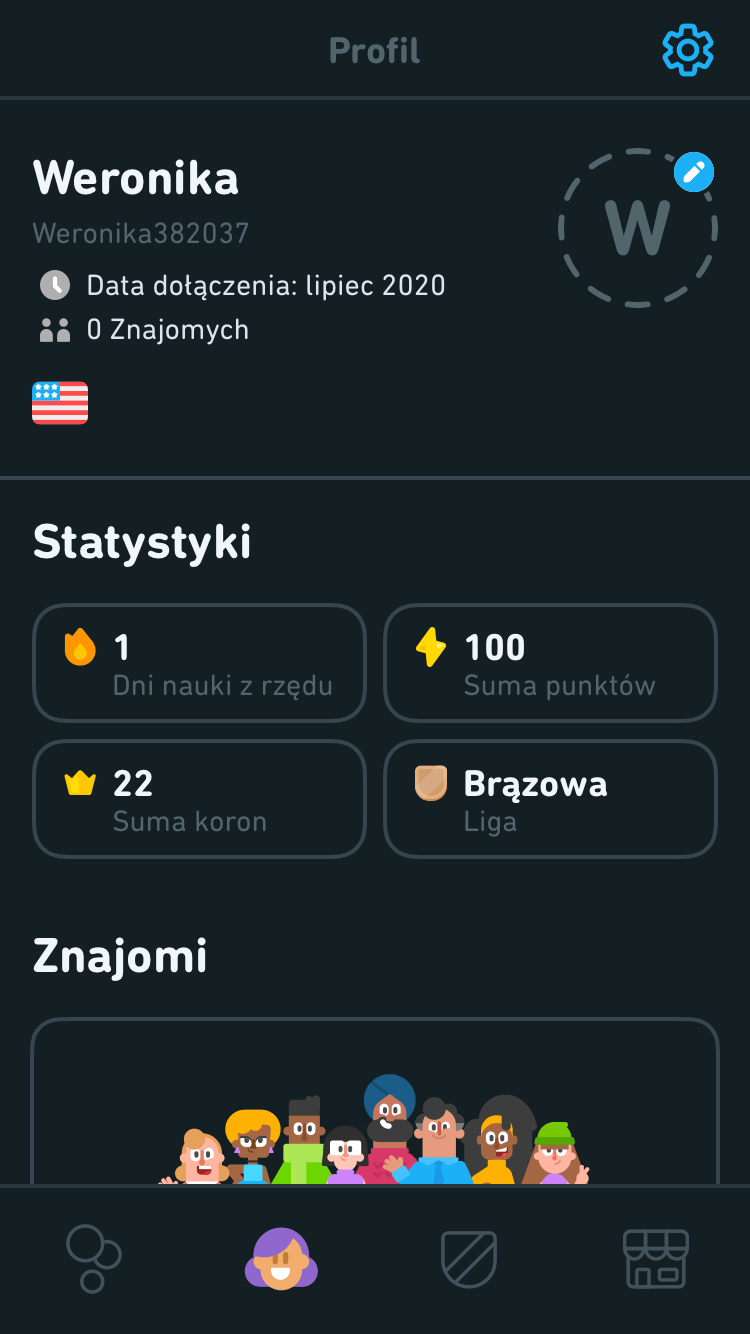Viewport: 750px width, 1334px height.
Task: Tap the circular W avatar
Action: 637,227
